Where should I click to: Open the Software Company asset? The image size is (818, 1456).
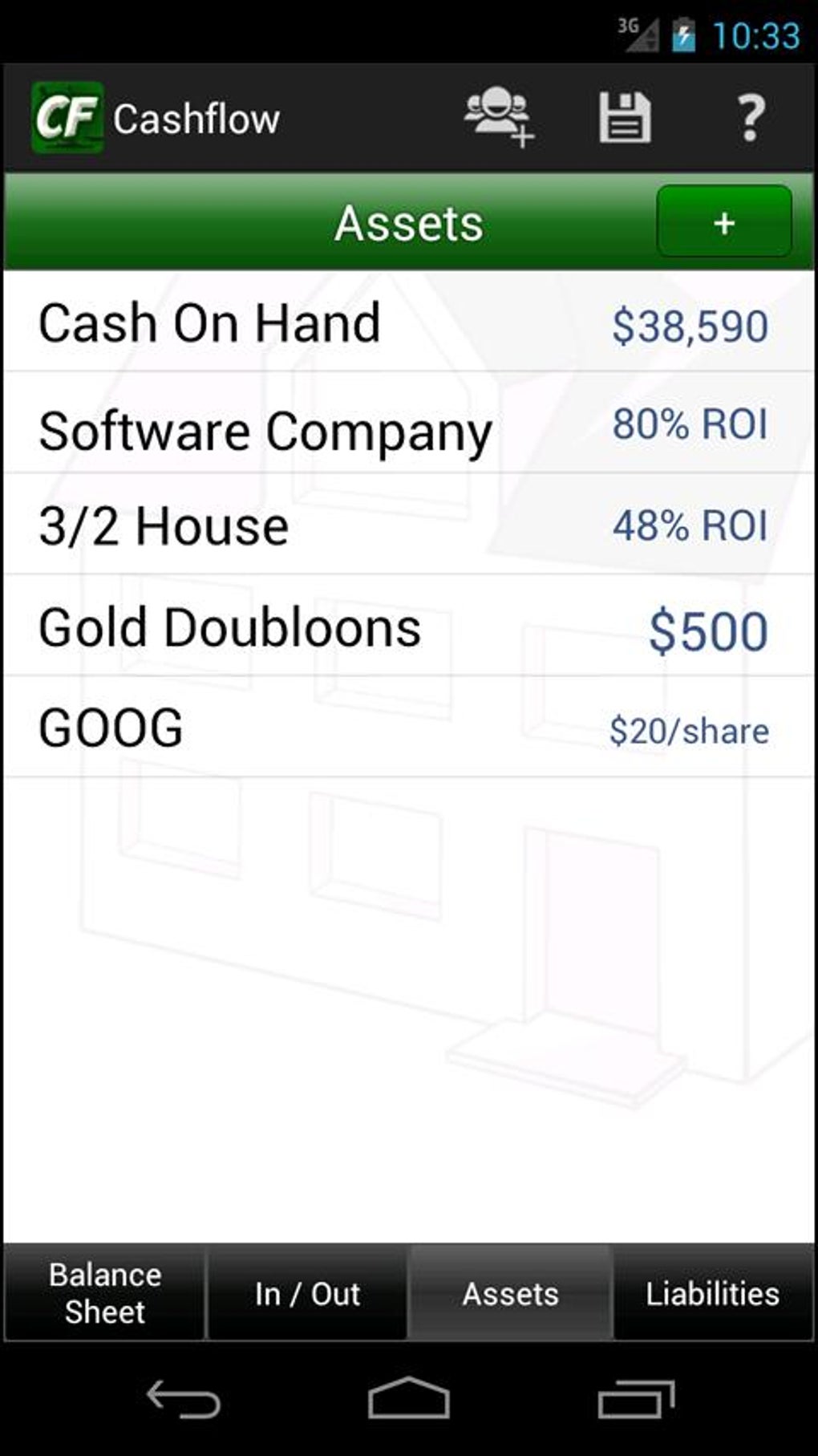coord(409,423)
